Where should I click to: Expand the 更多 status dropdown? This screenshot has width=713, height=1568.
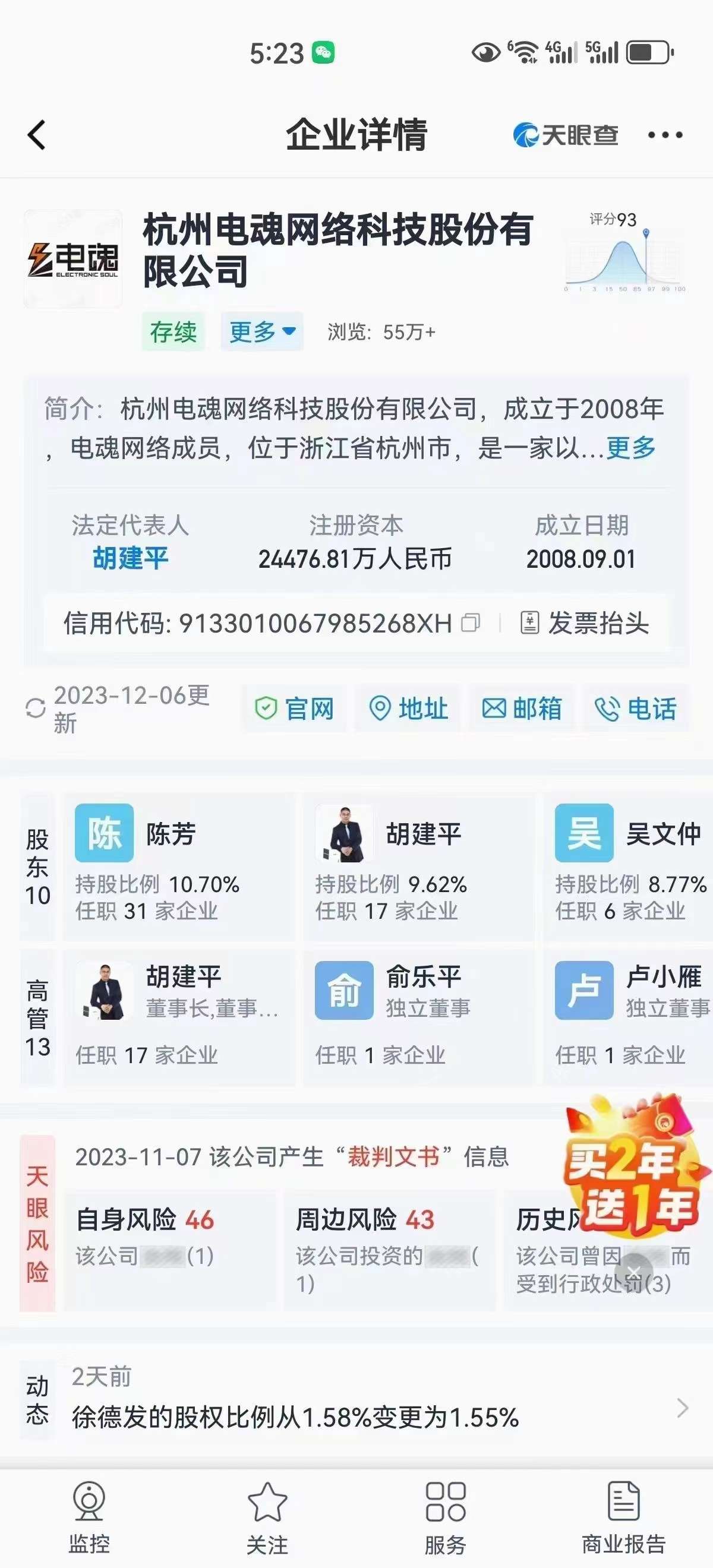[x=262, y=332]
